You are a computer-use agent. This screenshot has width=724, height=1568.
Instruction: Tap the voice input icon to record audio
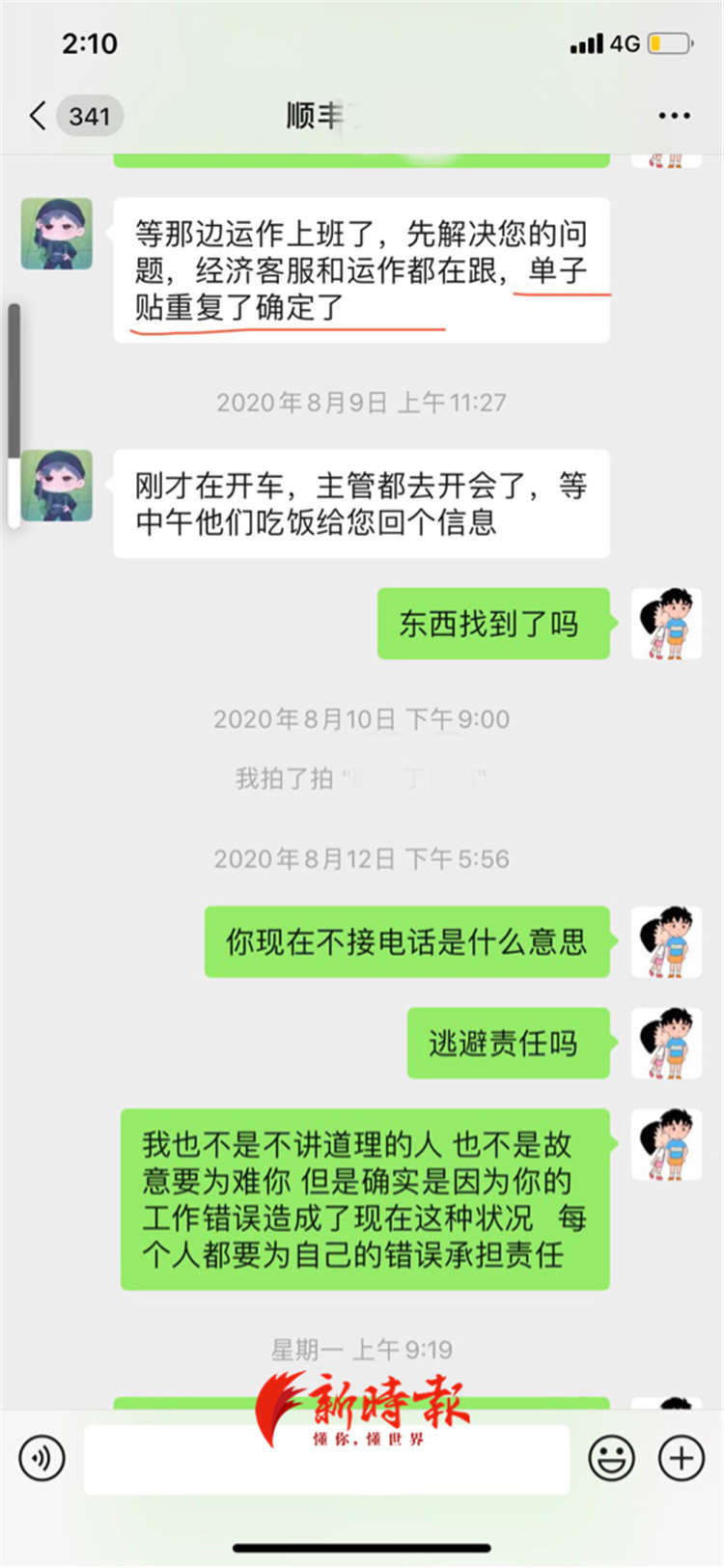(41, 1459)
